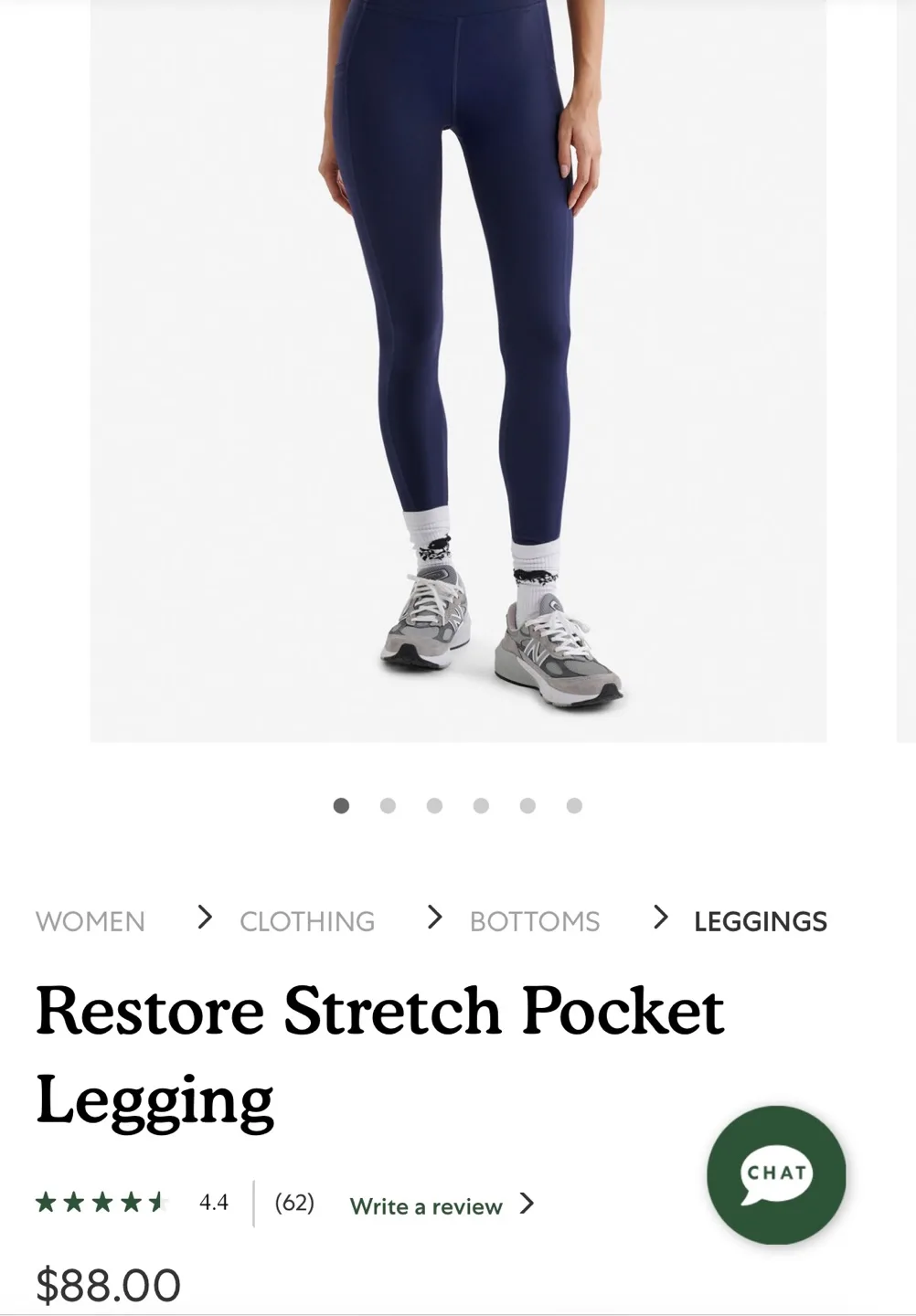Open the chat bubble icon
Viewport: 916px width, 1316px height.
point(776,1175)
